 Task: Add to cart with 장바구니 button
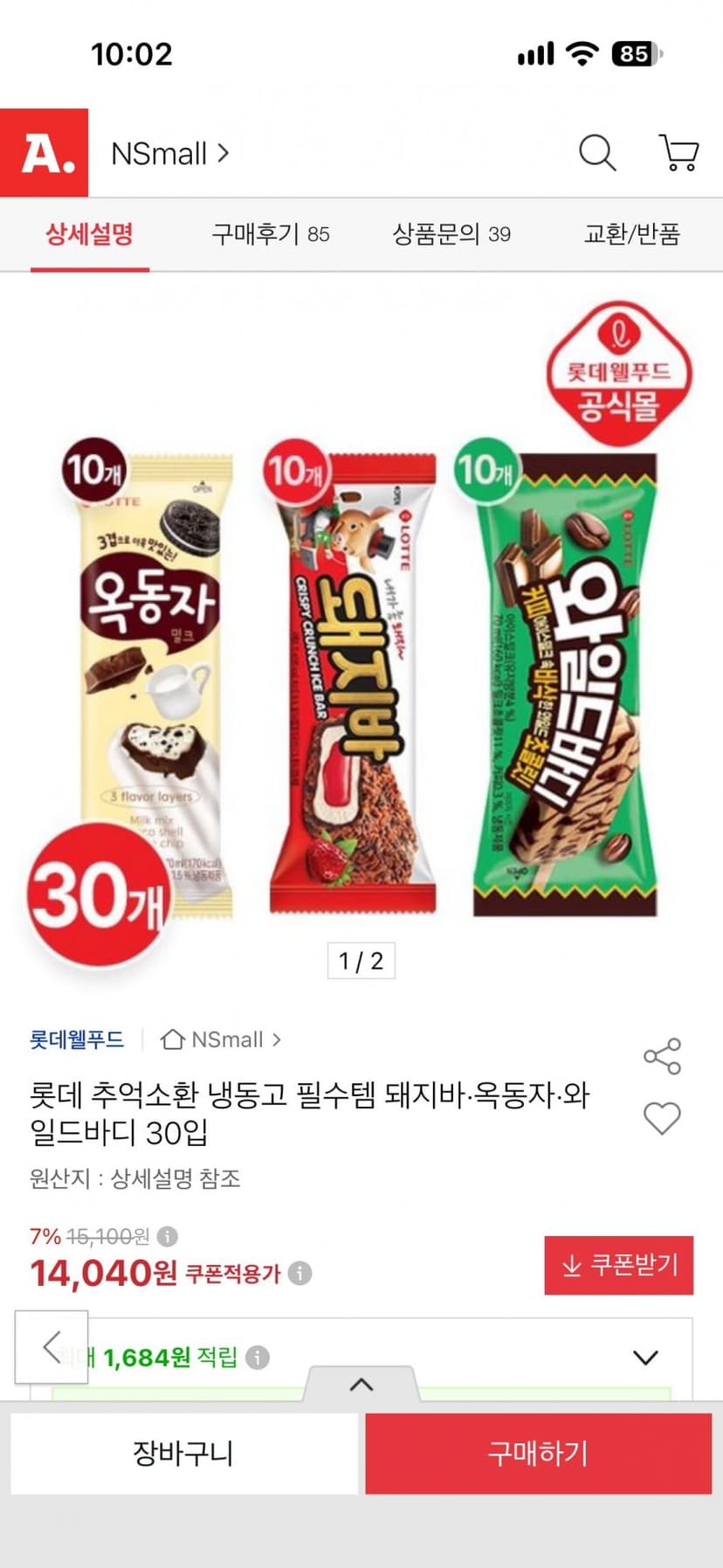point(183,1454)
